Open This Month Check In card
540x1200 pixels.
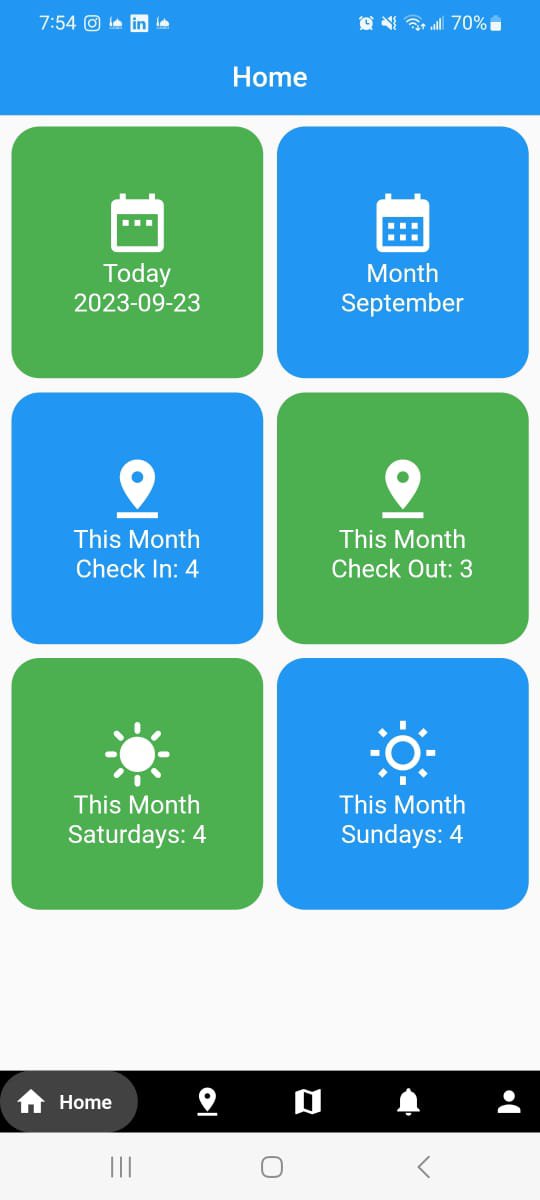point(137,518)
